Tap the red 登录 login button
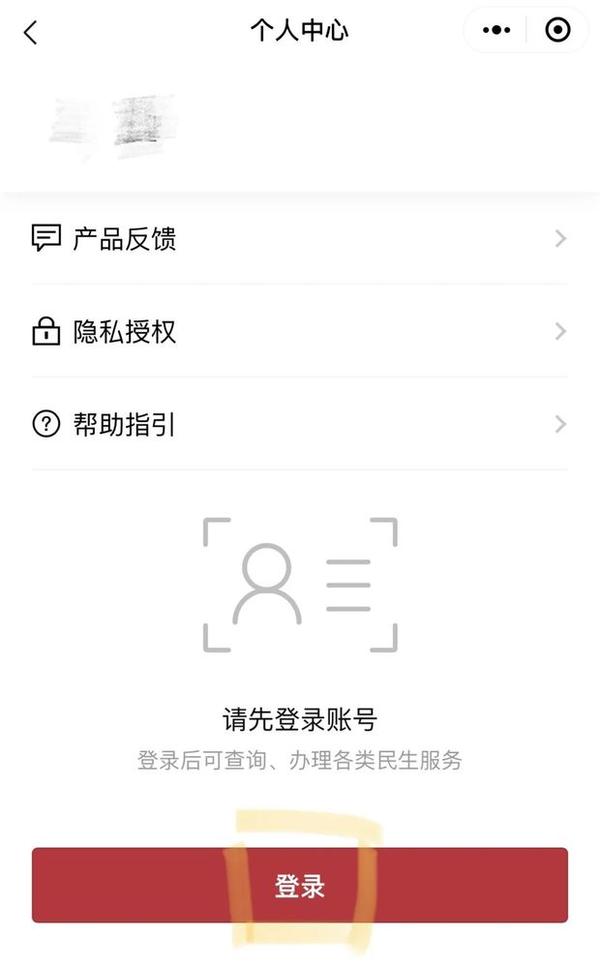The height and width of the screenshot is (968, 600). tap(300, 885)
